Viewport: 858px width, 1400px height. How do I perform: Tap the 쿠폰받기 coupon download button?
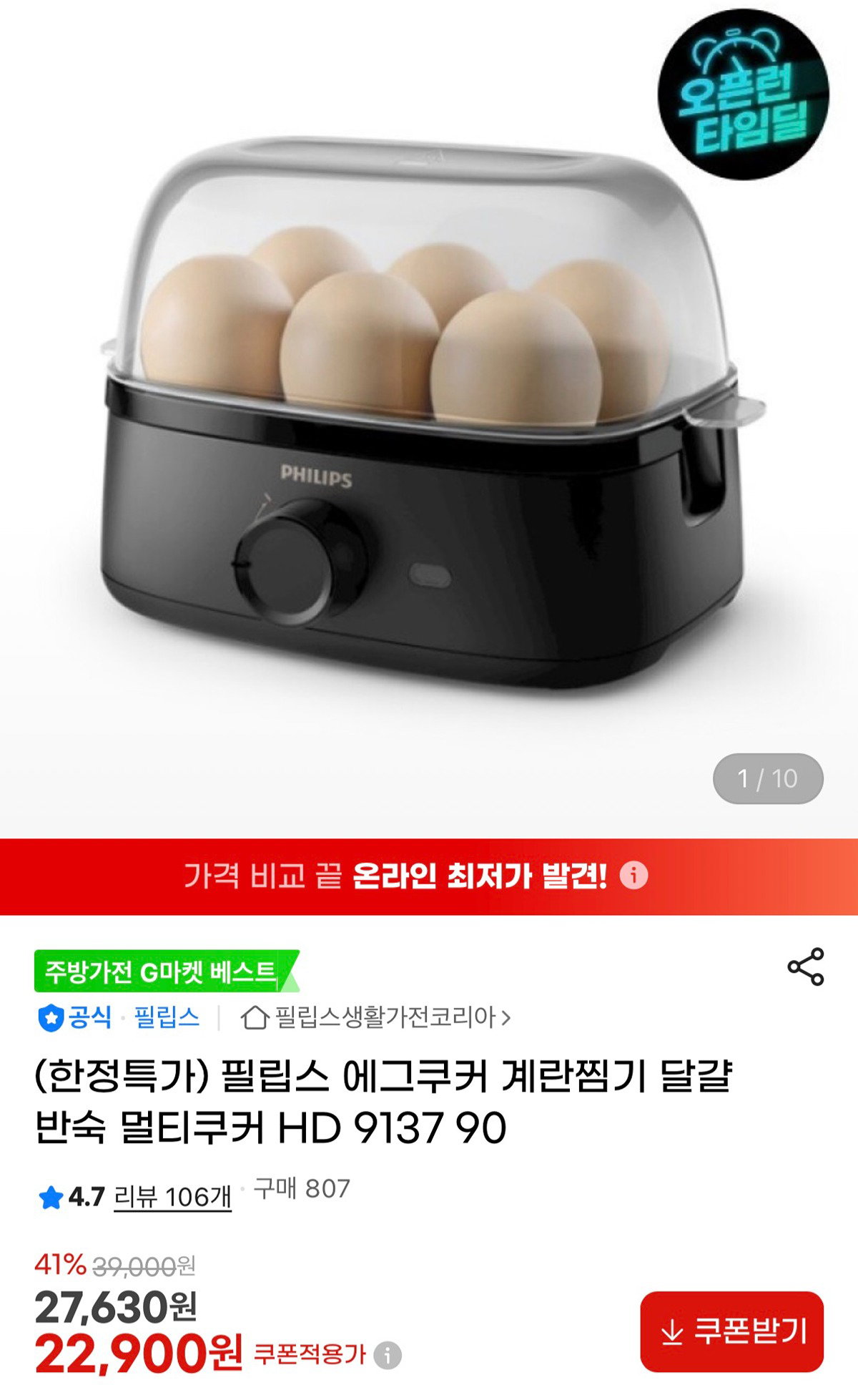click(732, 1331)
